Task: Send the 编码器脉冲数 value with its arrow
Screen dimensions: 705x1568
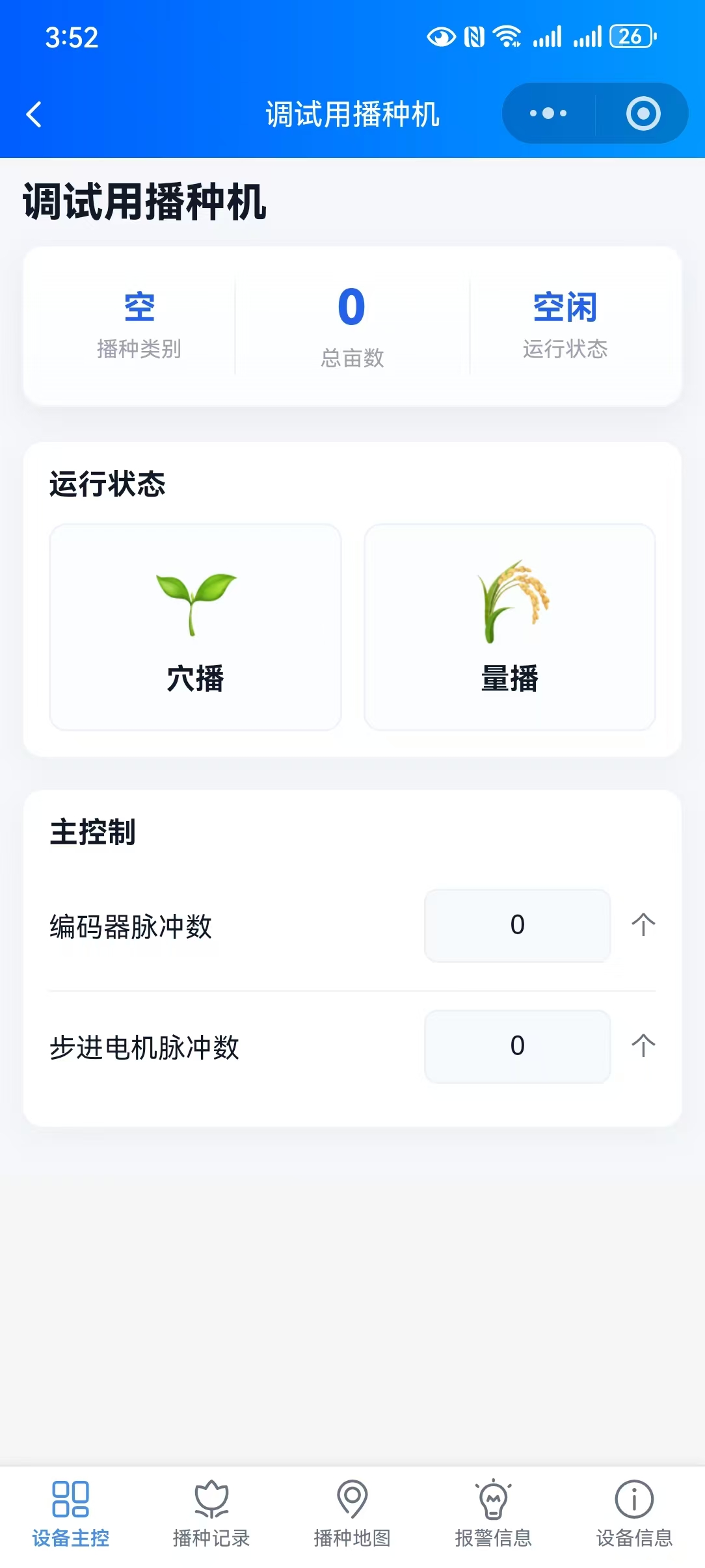Action: (643, 925)
